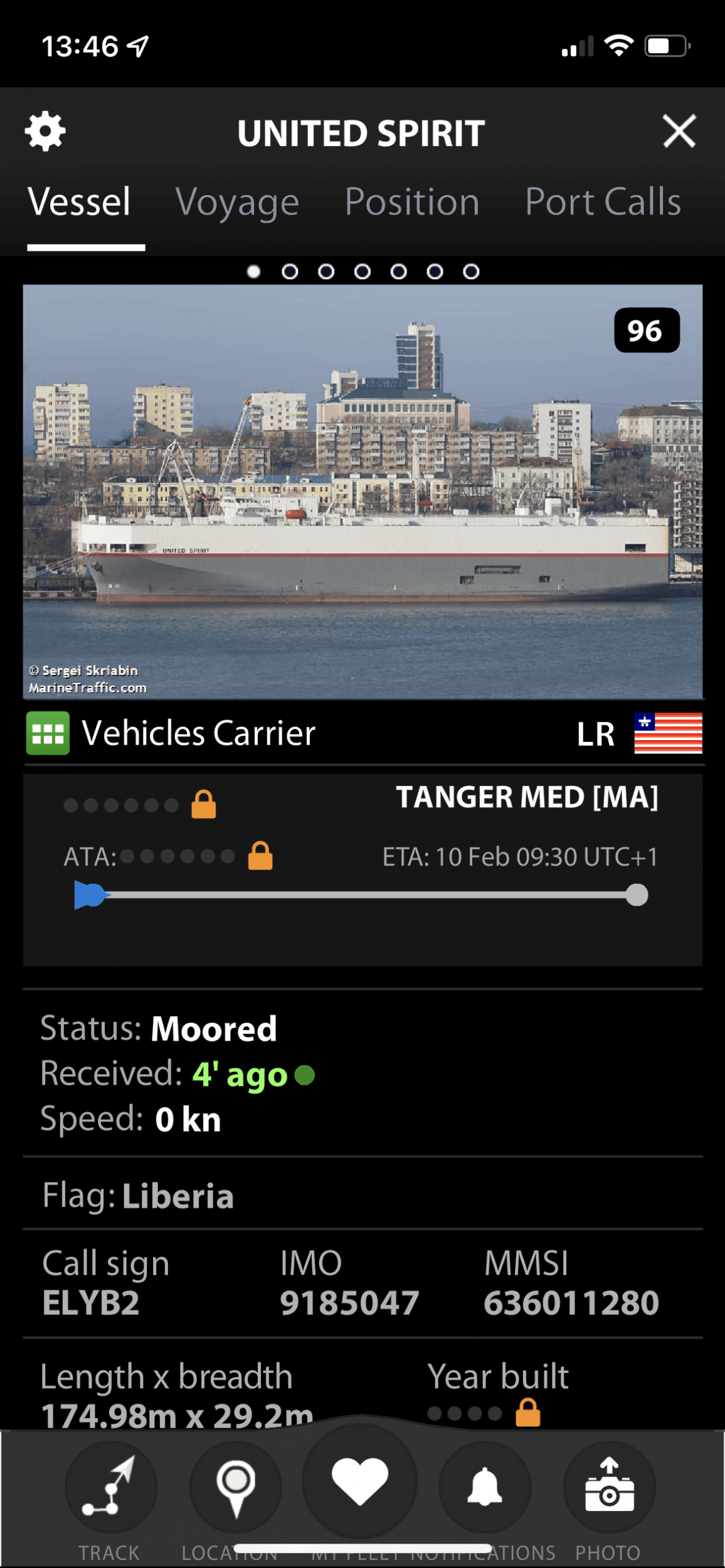
Task: Select the second photo page indicator dot
Action: pos(290,272)
